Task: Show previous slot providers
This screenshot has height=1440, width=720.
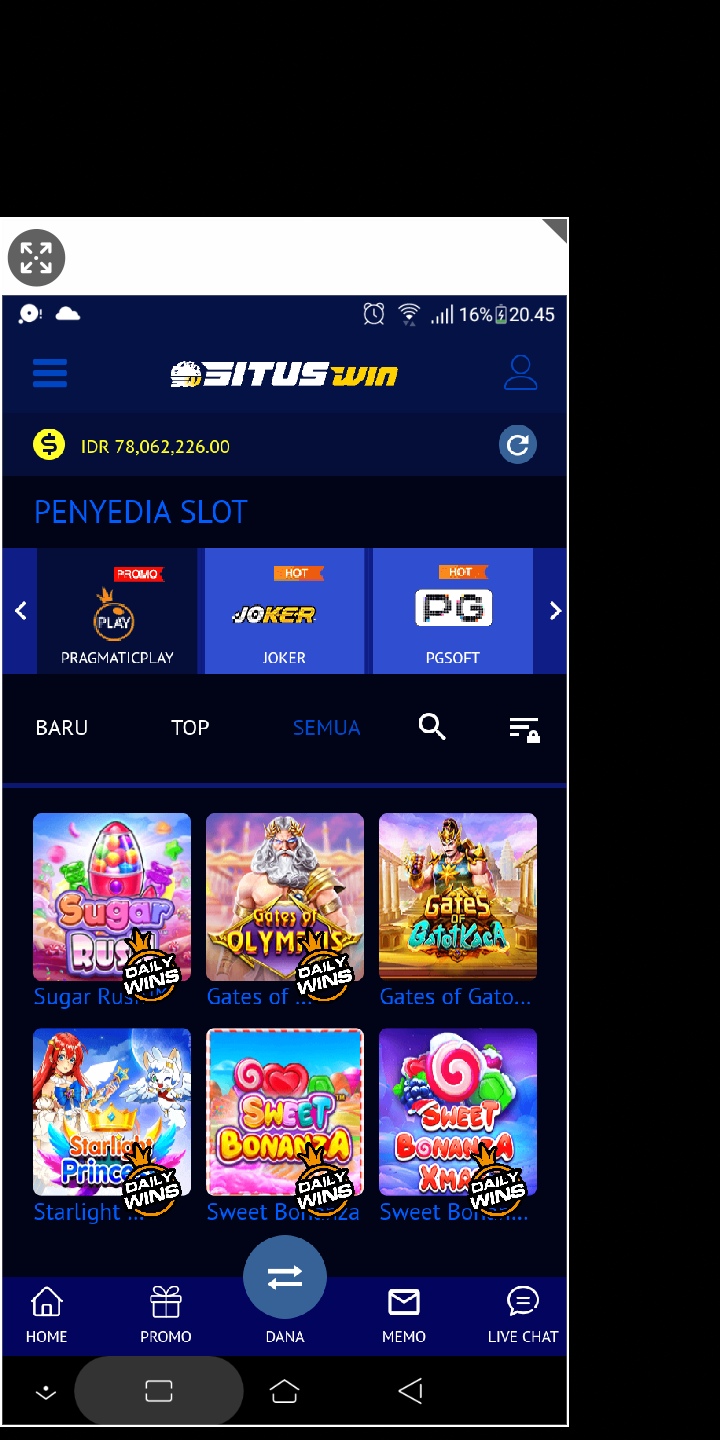Action: pos(20,611)
